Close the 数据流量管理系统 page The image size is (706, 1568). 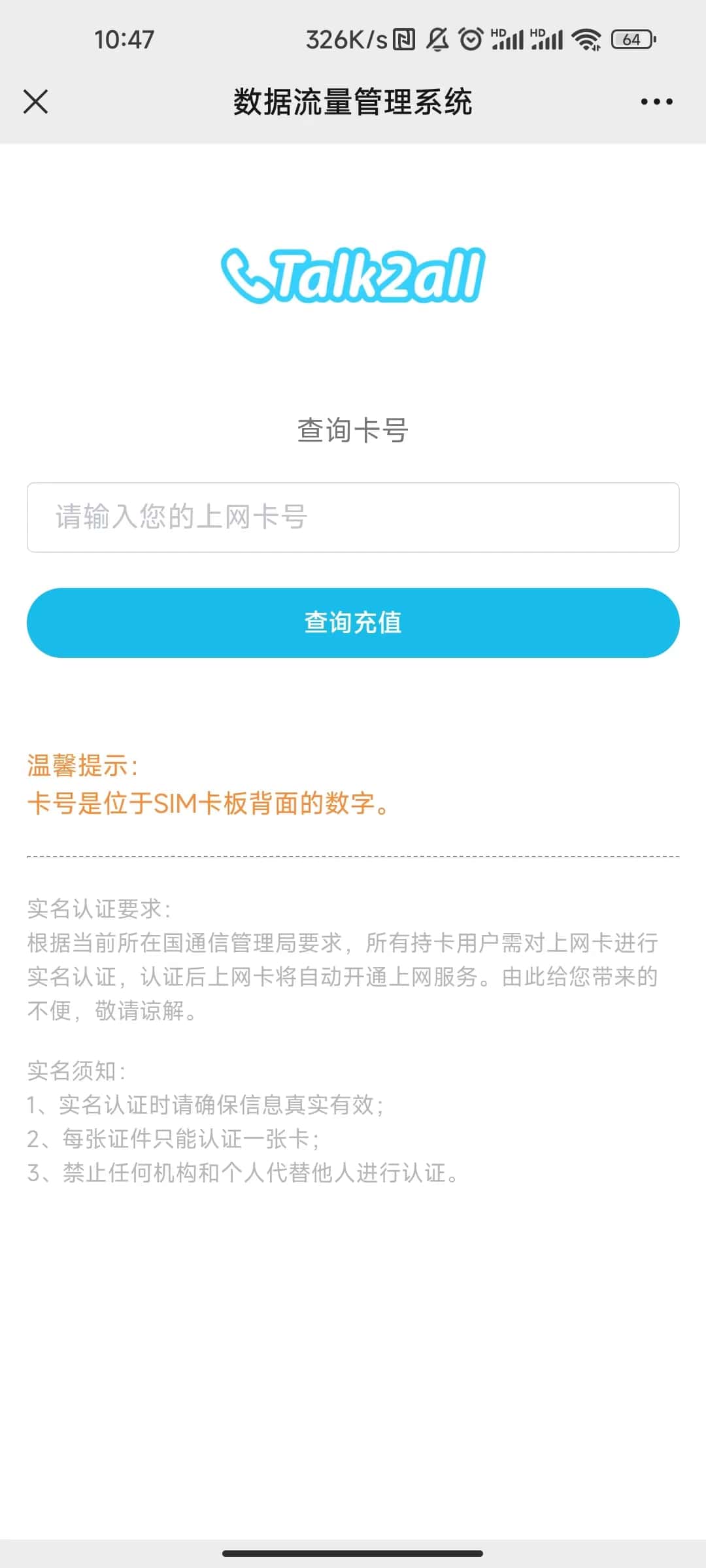[35, 102]
